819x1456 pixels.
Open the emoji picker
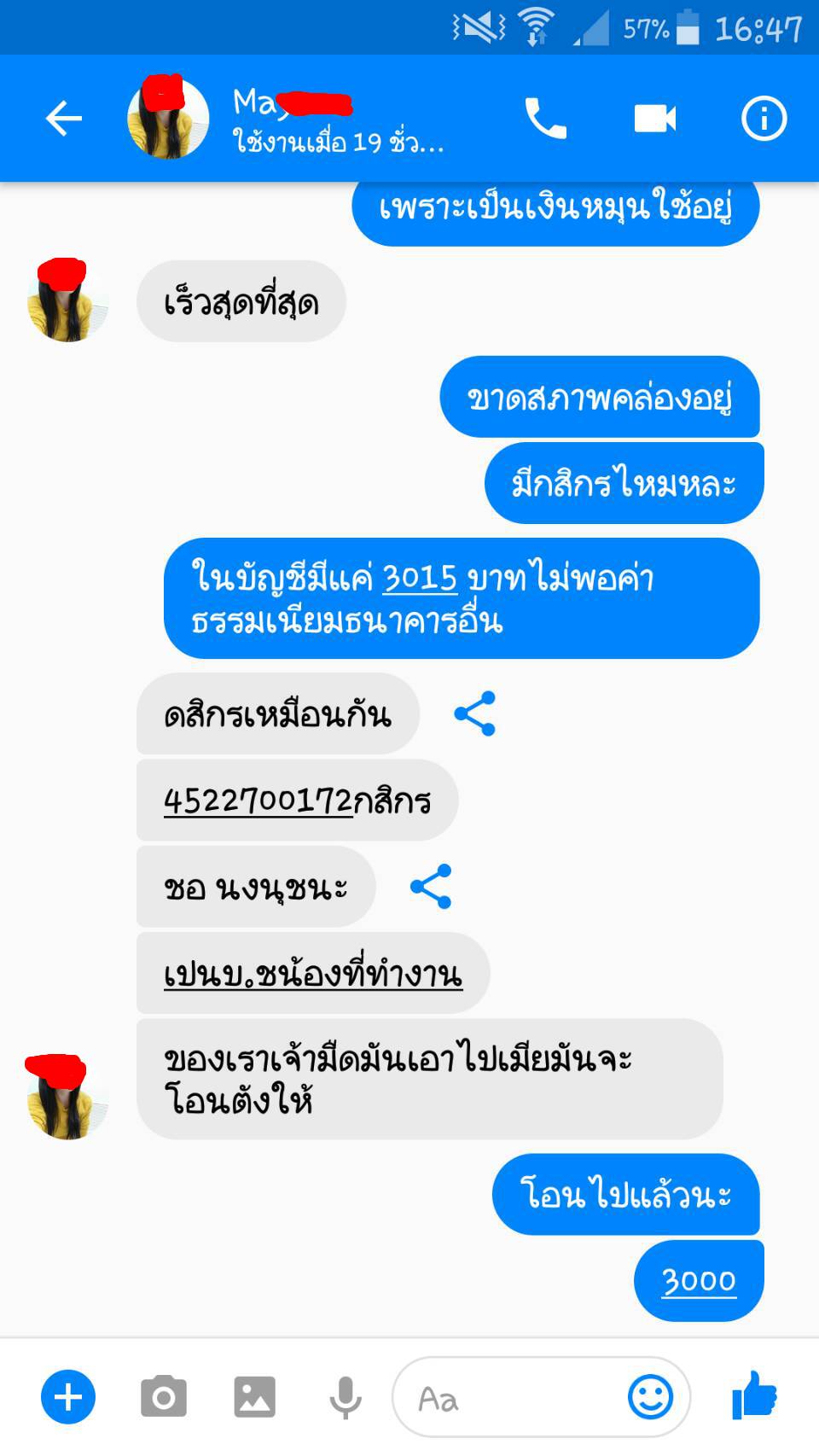click(651, 1397)
